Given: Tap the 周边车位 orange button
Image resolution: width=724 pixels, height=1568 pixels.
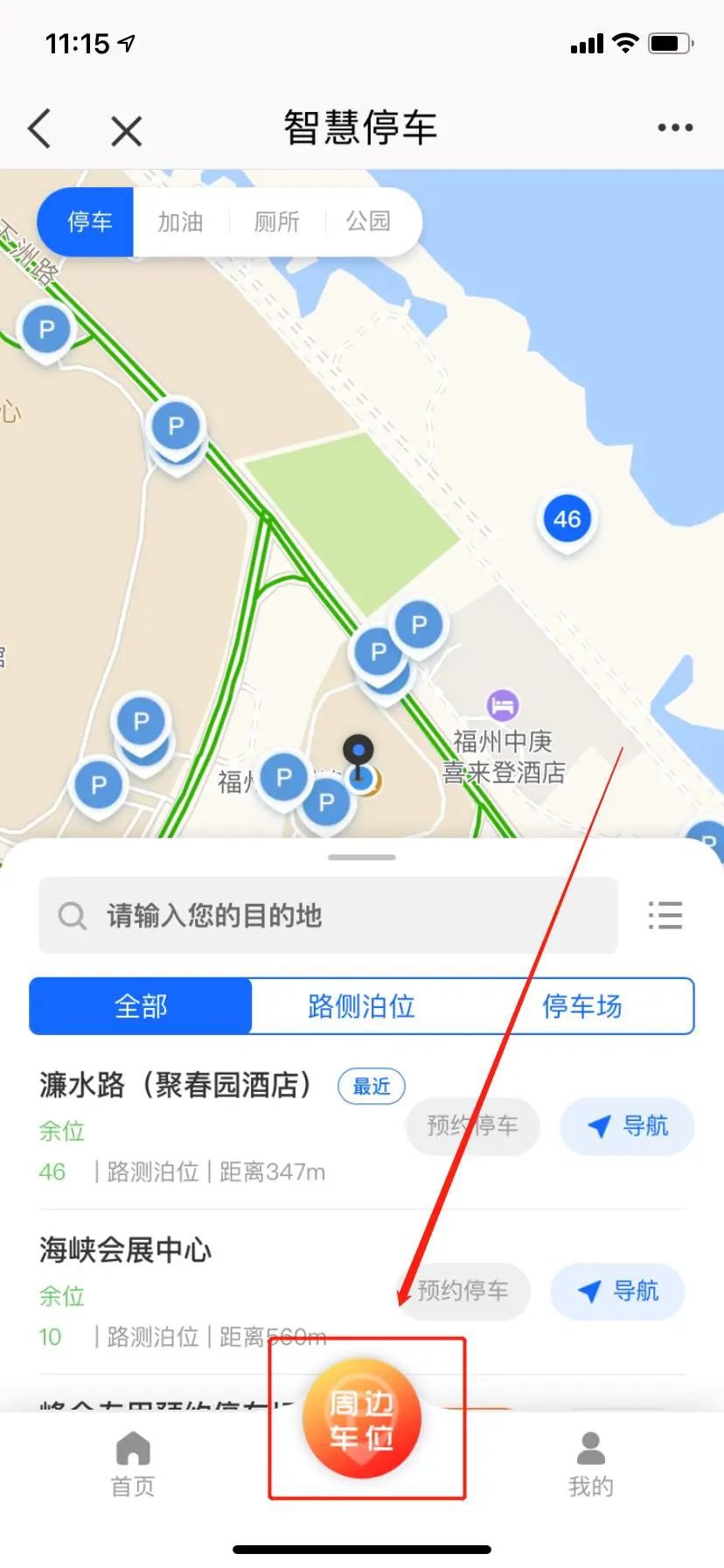Looking at the screenshot, I should [x=362, y=1418].
